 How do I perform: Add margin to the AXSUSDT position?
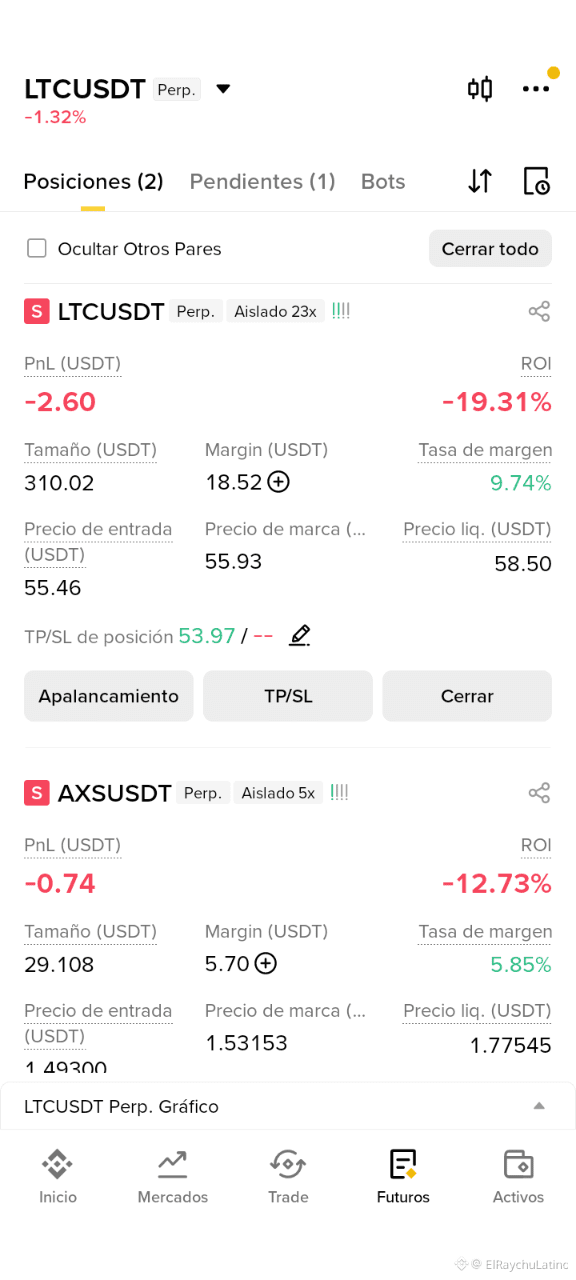pos(265,963)
